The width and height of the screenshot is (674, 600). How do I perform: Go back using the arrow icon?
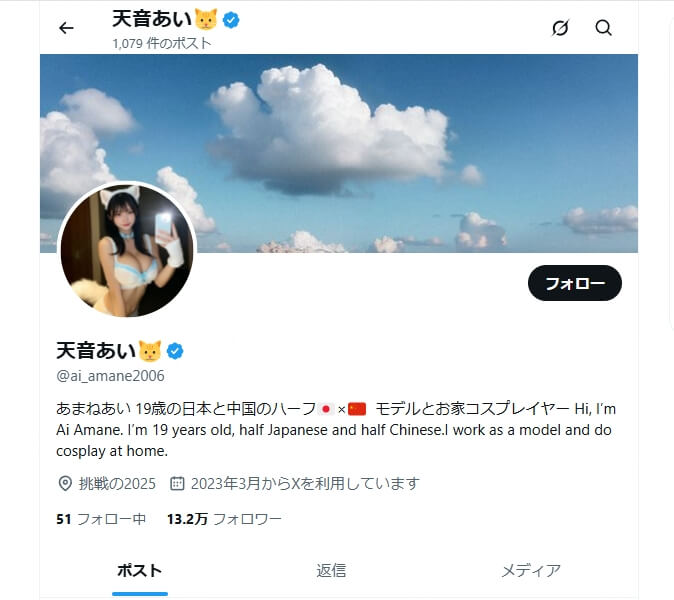point(66,28)
